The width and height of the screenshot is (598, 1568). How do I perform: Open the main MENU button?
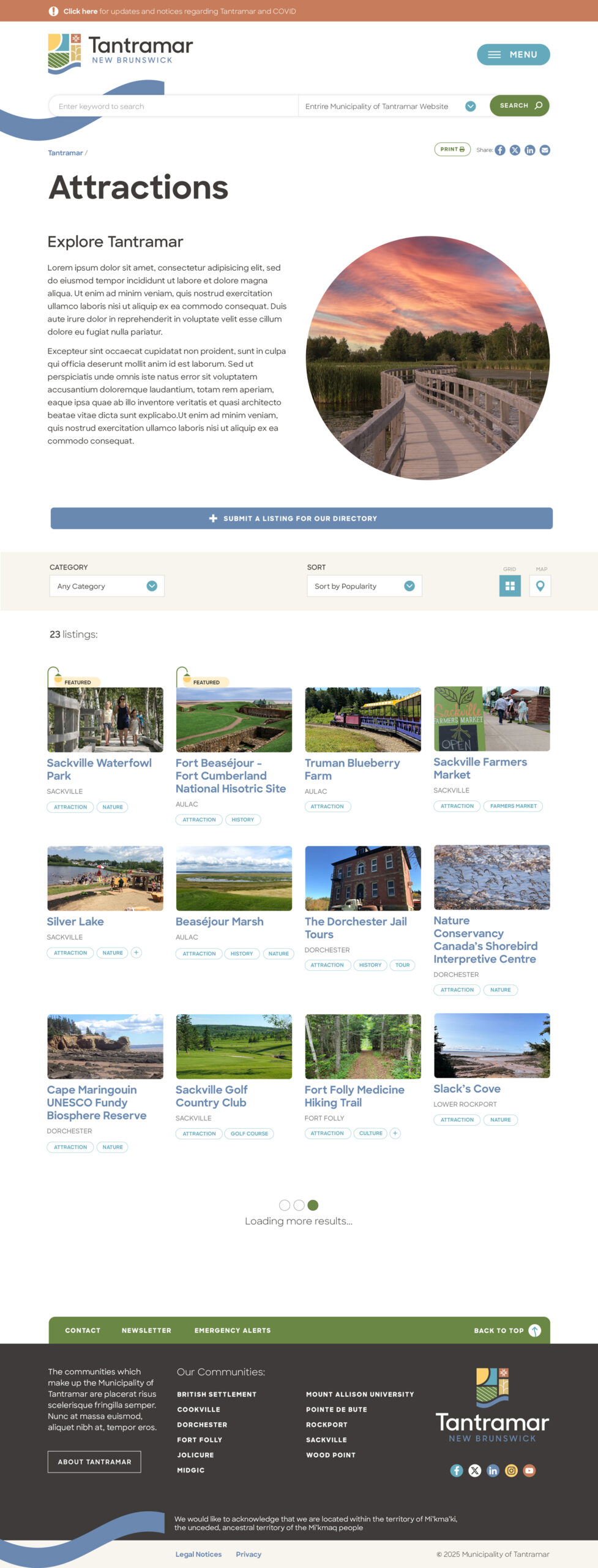point(513,55)
